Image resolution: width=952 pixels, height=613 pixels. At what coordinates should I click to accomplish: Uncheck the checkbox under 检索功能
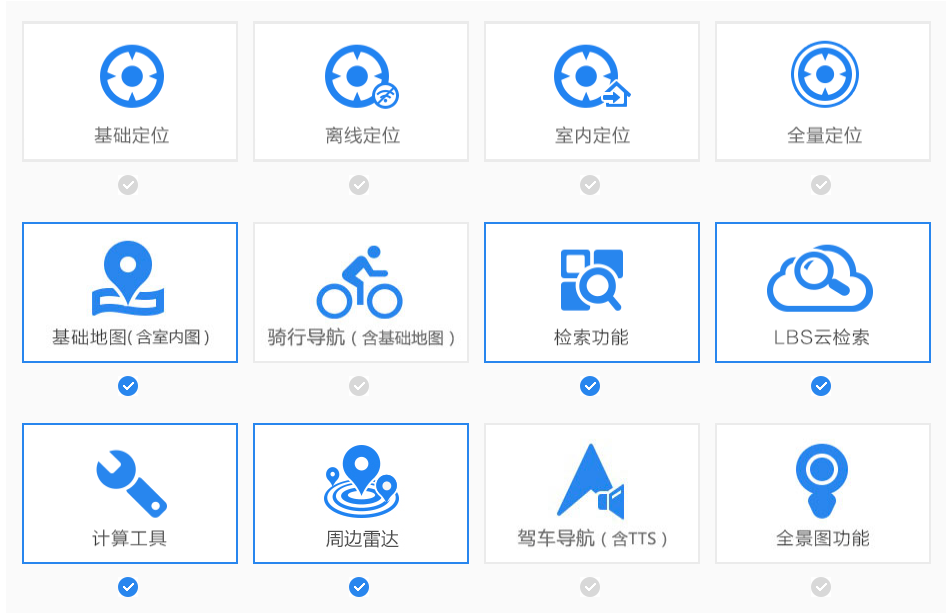(x=590, y=386)
